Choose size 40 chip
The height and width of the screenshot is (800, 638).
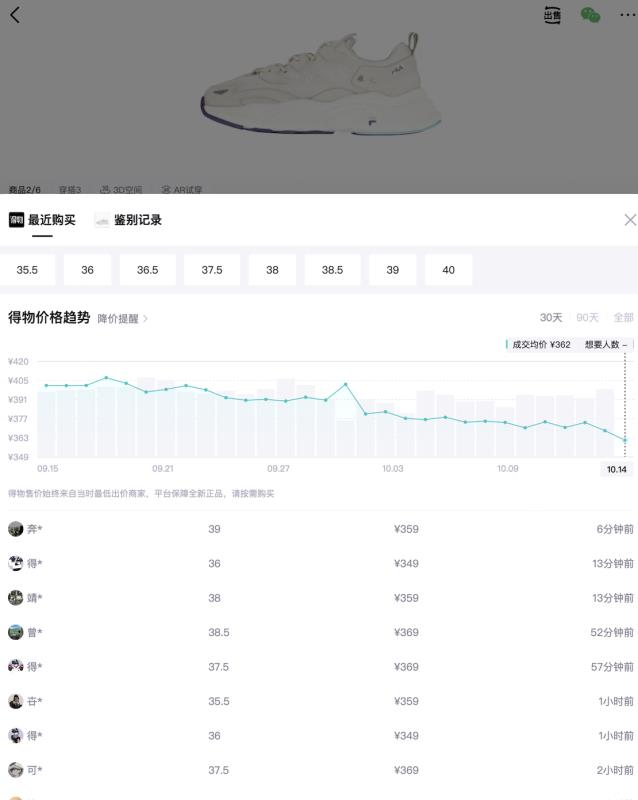click(448, 270)
